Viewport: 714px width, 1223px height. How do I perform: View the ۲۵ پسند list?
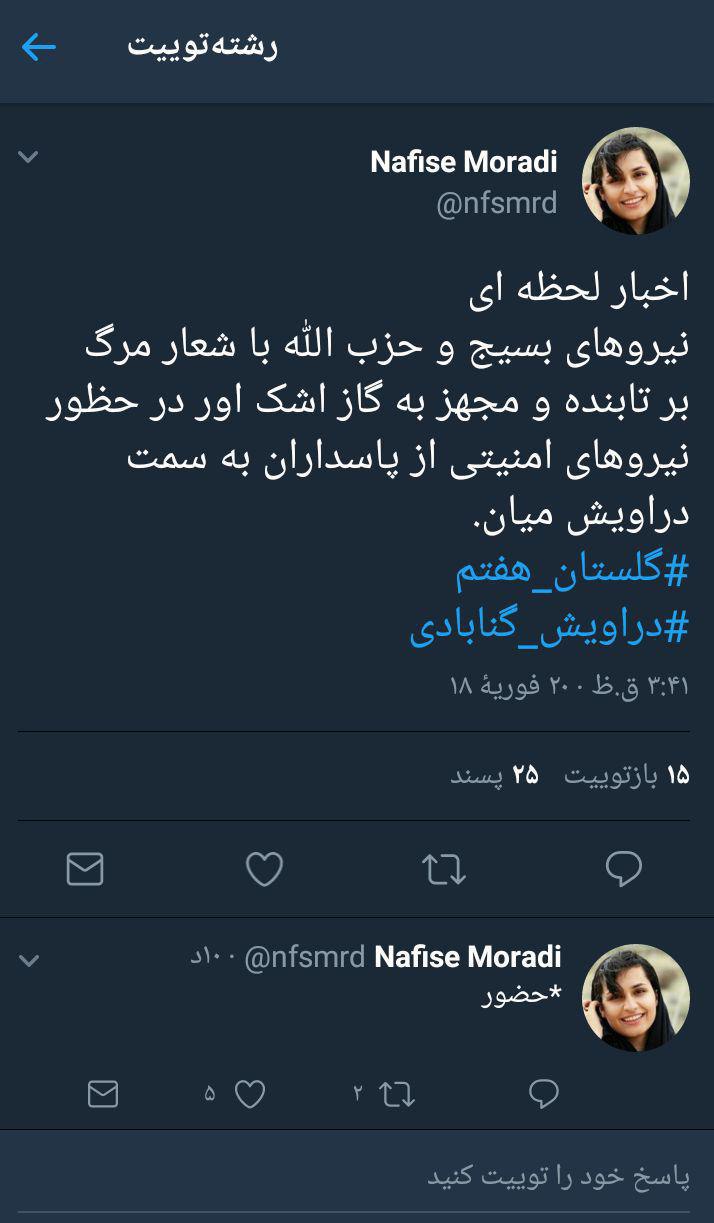click(x=494, y=775)
